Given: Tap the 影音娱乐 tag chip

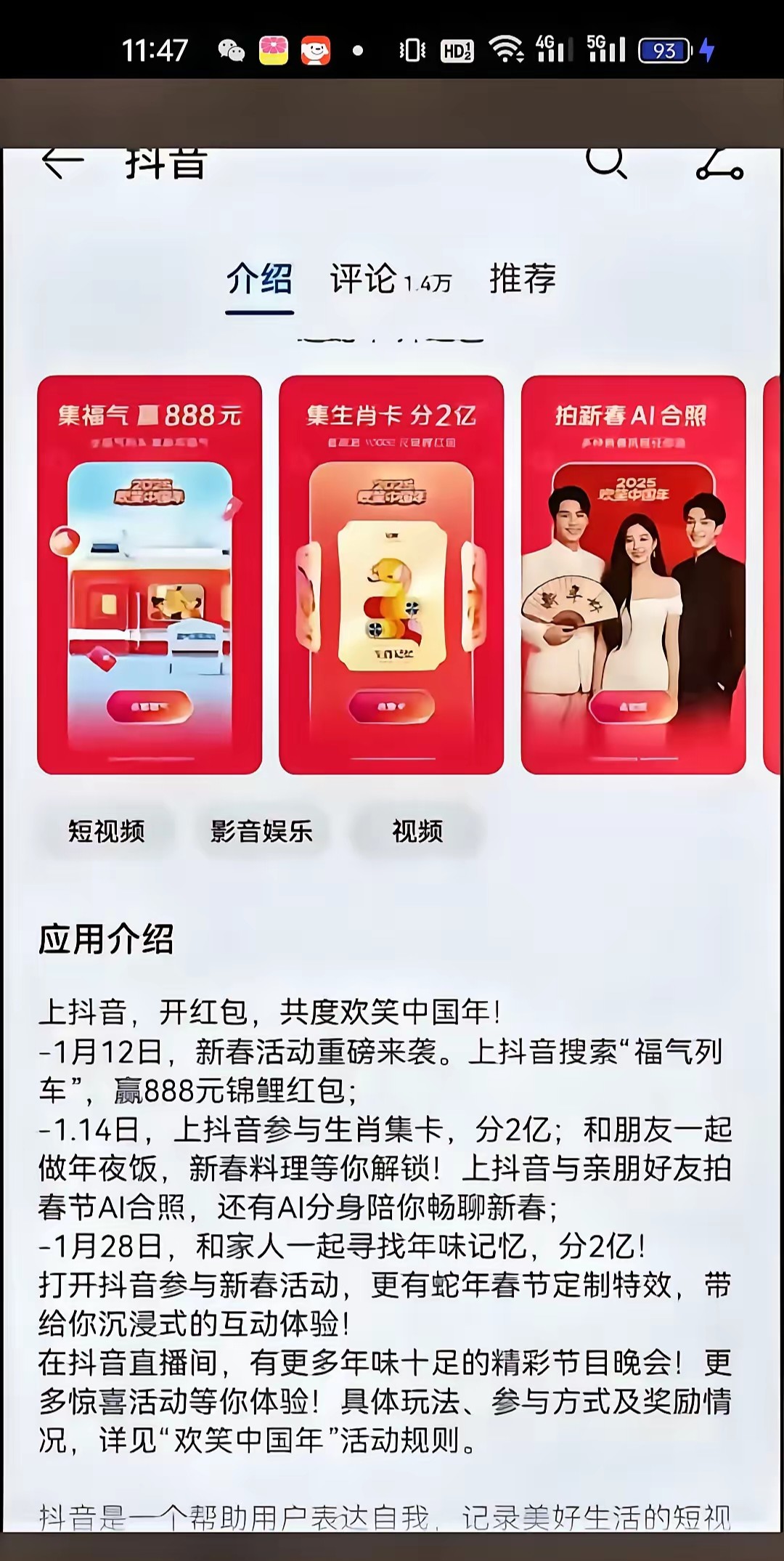Looking at the screenshot, I should (x=261, y=831).
